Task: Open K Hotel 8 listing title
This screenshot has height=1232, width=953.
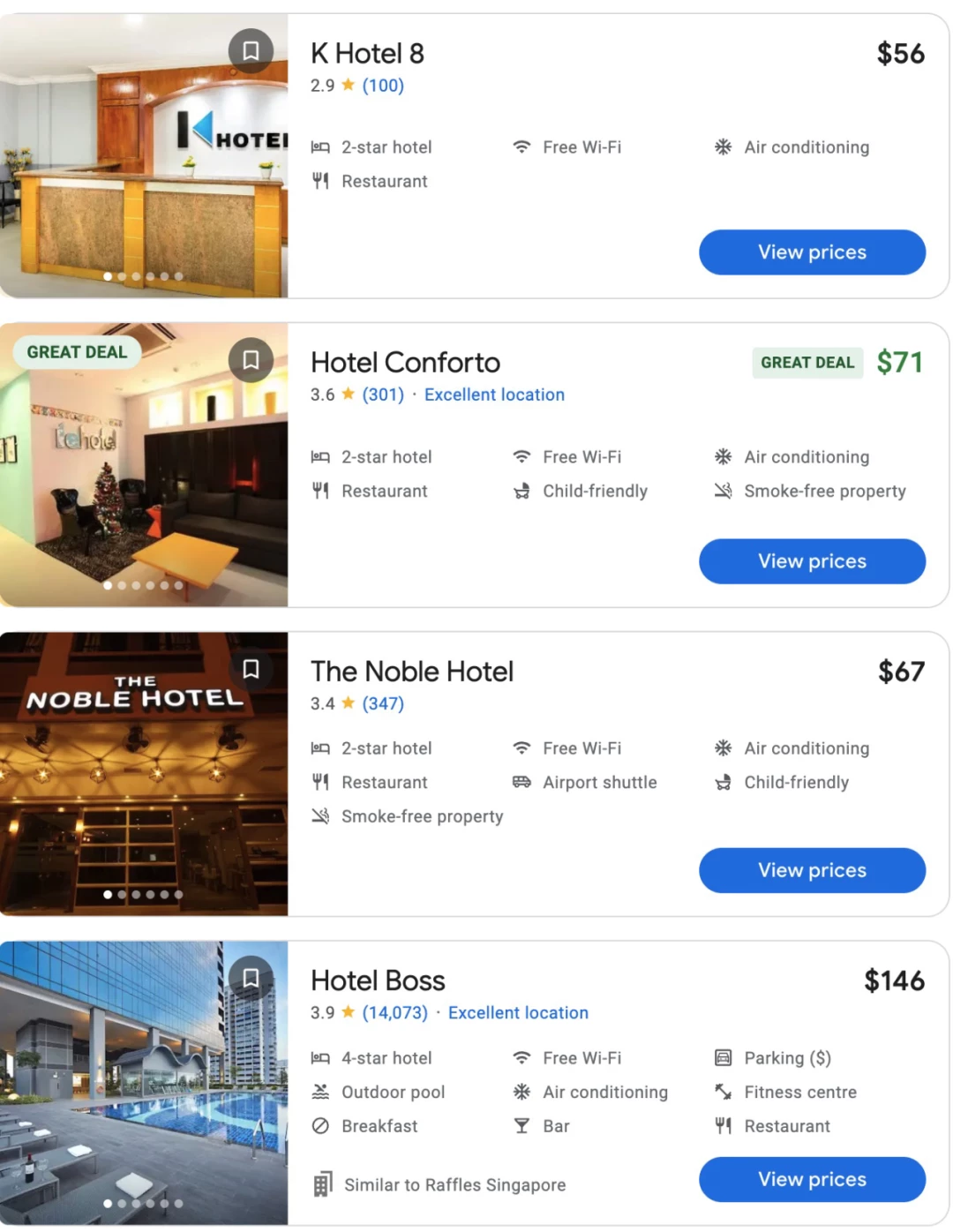Action: [367, 54]
